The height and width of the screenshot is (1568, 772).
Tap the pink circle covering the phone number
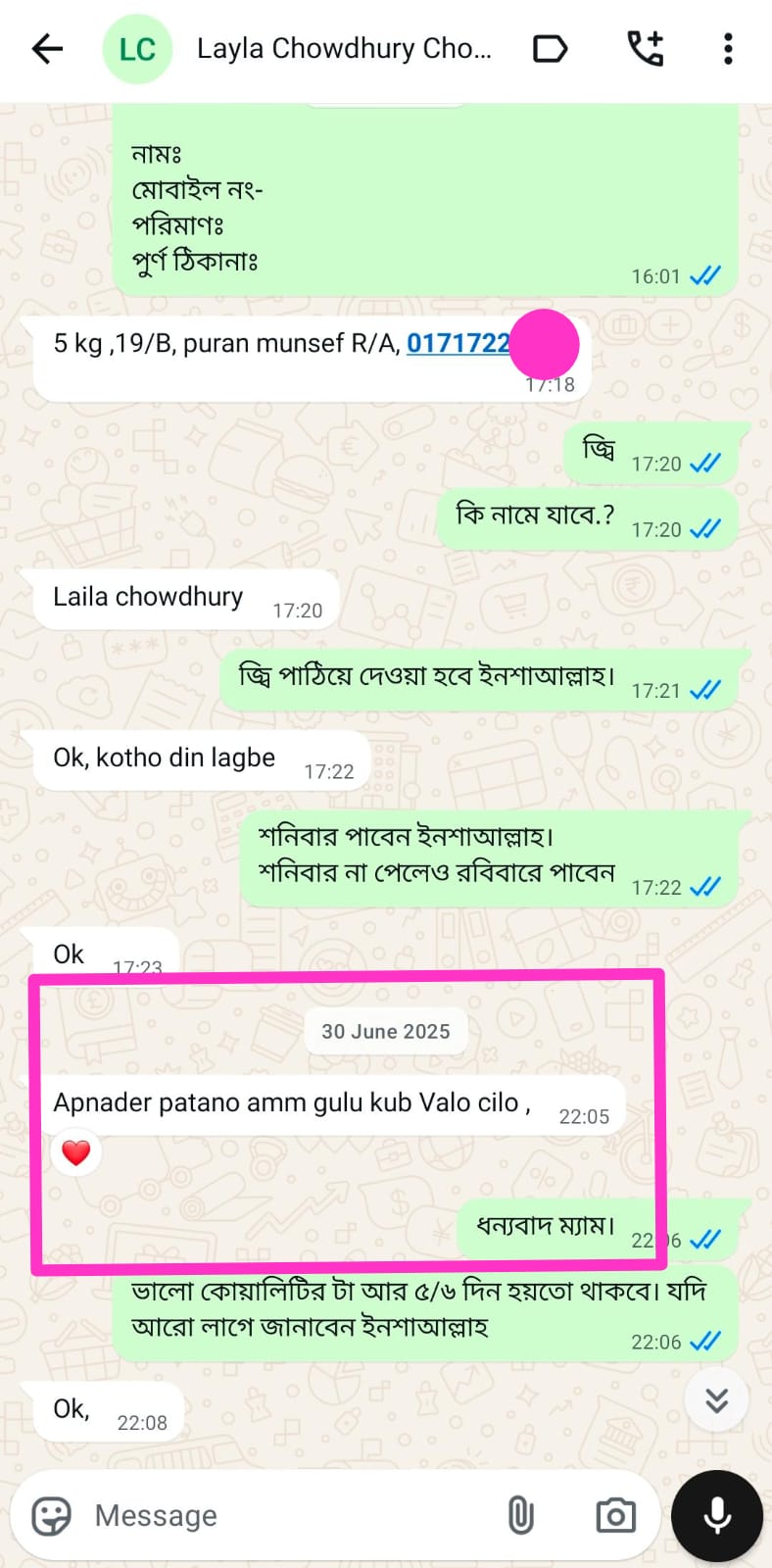[x=545, y=345]
